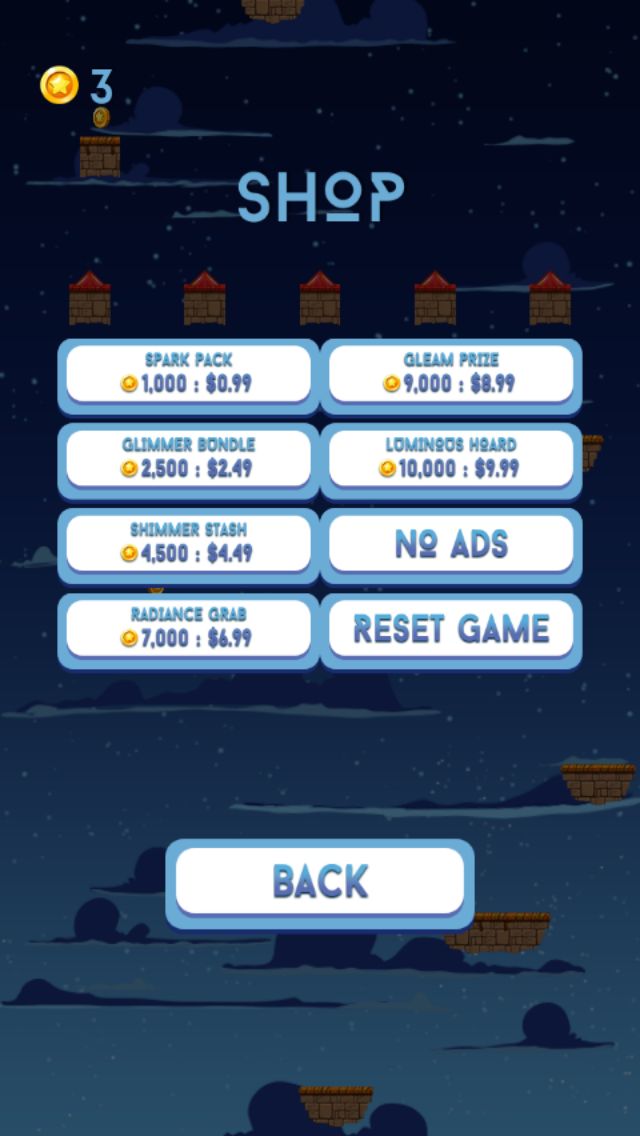Hit the Reset Game button
640x1136 pixels.
pyautogui.click(x=451, y=629)
